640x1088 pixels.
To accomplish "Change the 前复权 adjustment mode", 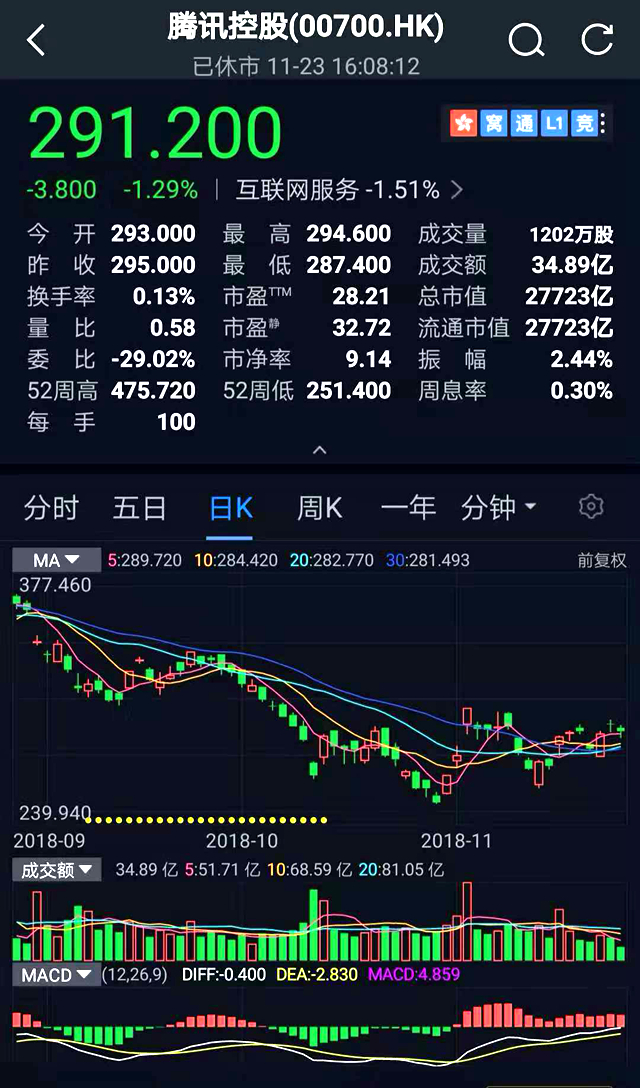I will point(602,560).
